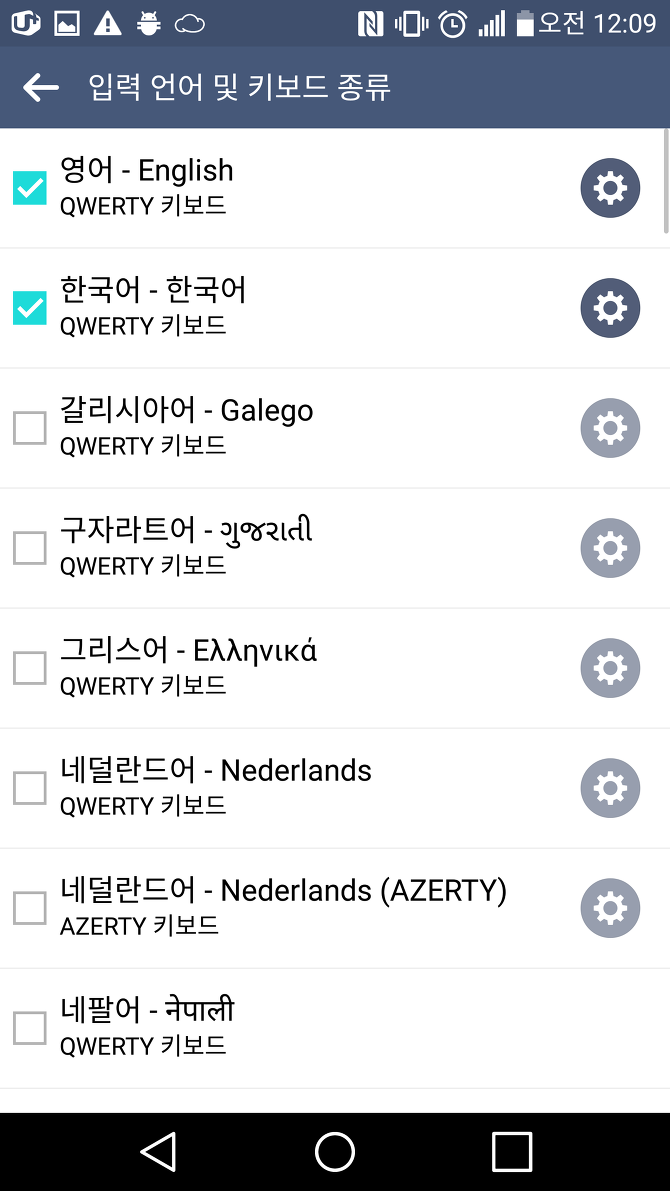This screenshot has width=670, height=1191.
Task: Uncheck the 한국어 - 한국어 checkbox
Action: [x=30, y=308]
